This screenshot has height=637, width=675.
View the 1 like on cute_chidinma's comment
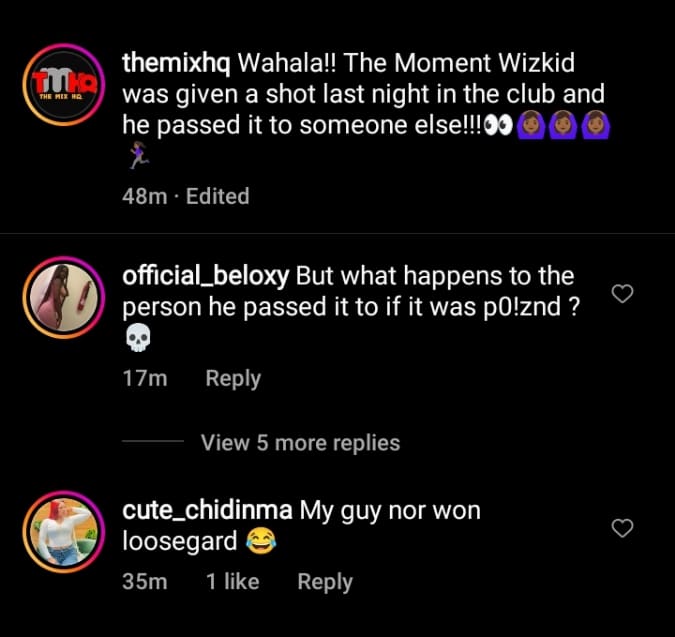(232, 582)
